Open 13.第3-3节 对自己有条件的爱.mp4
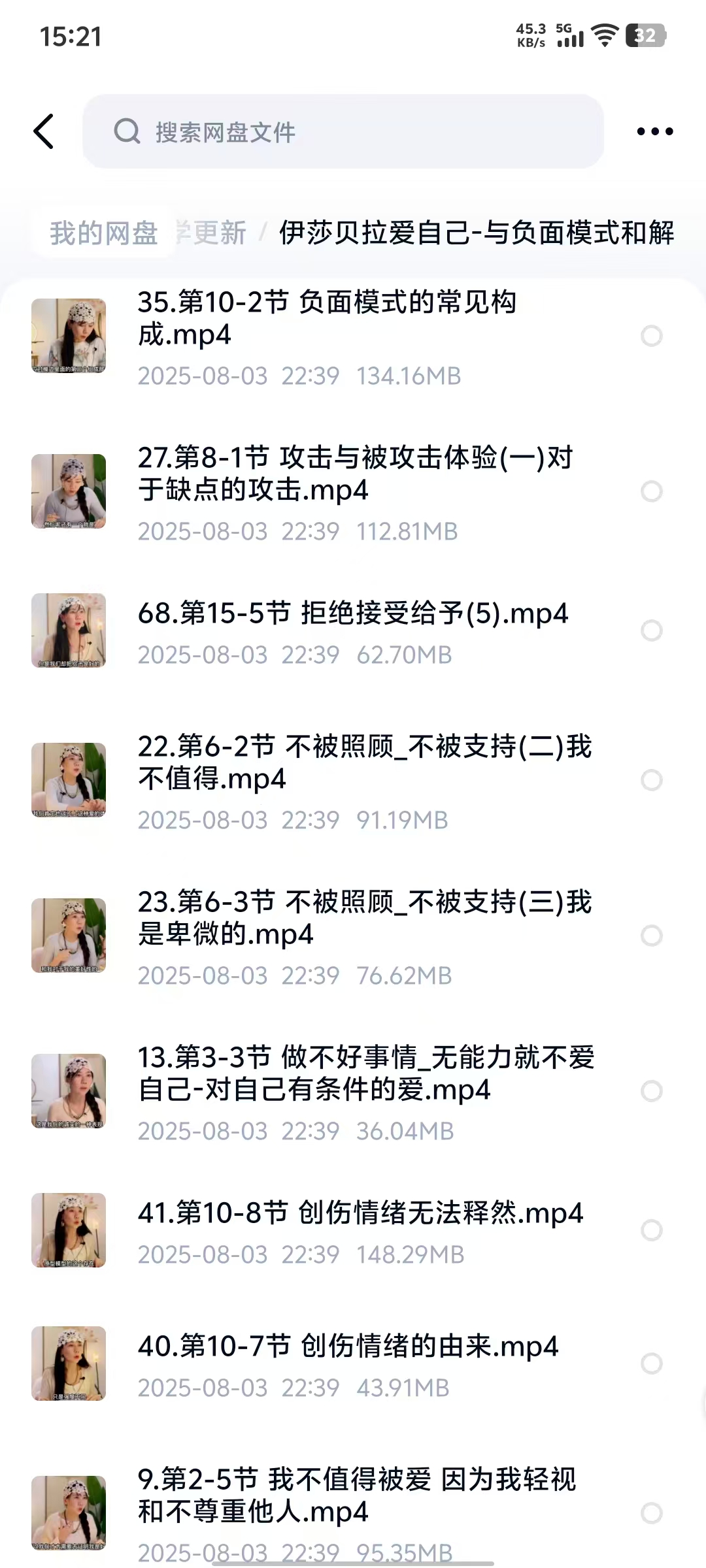 pyautogui.click(x=366, y=1073)
